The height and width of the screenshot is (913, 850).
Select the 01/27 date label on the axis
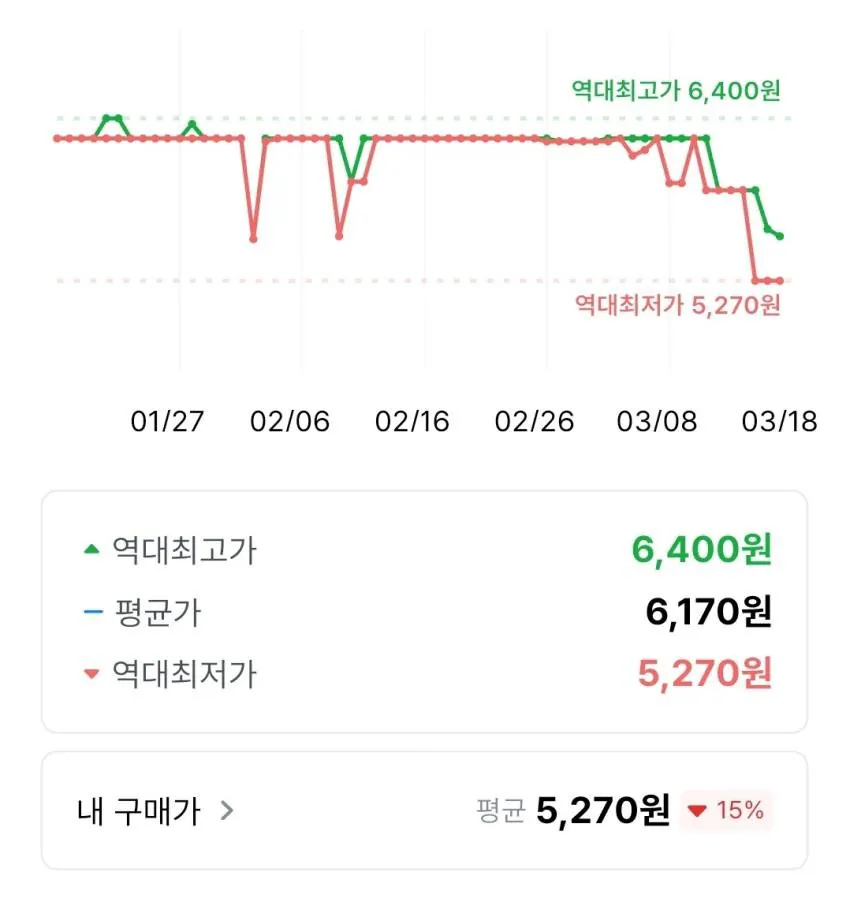166,422
